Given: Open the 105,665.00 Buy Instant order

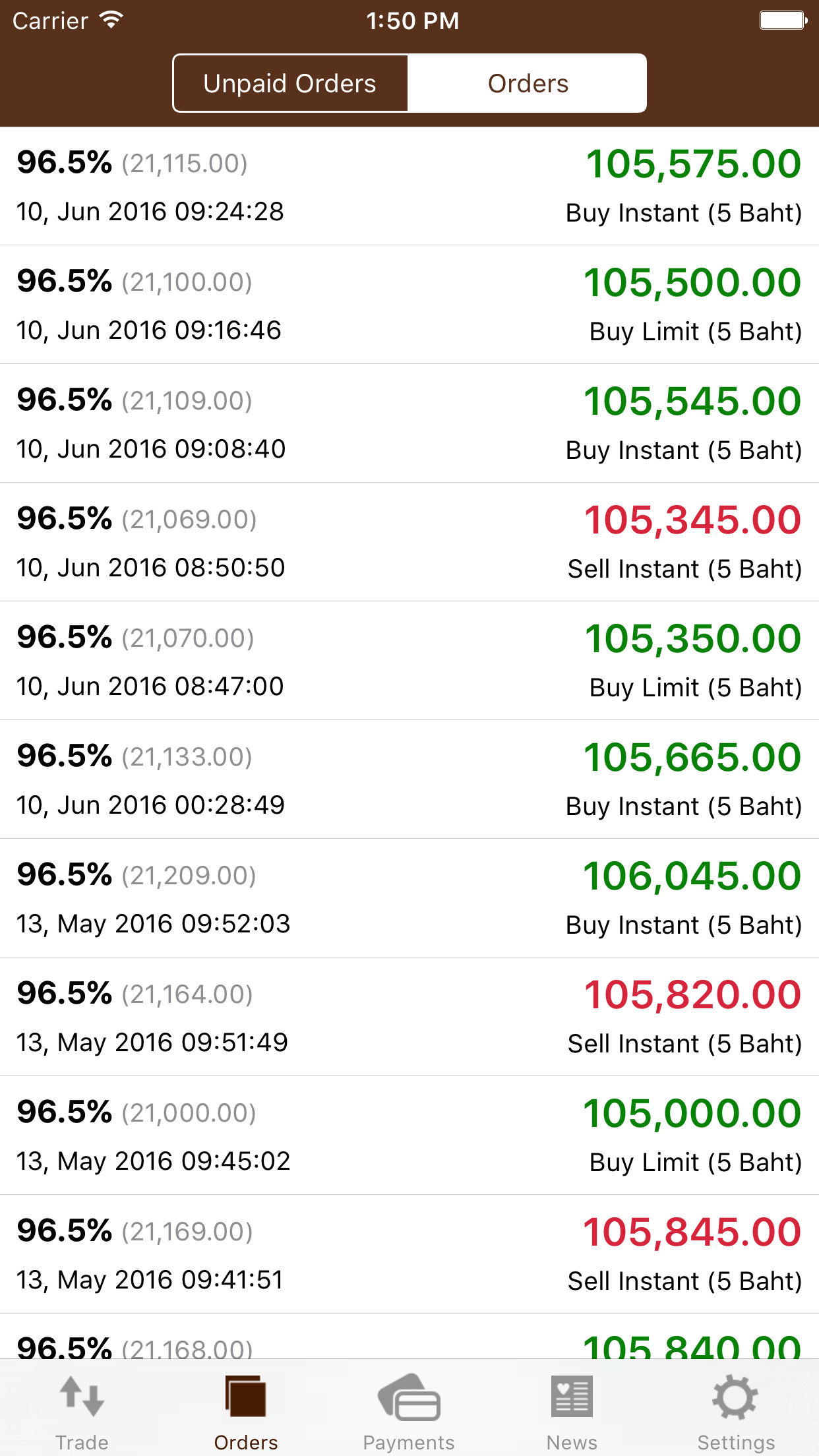Looking at the screenshot, I should tap(409, 779).
